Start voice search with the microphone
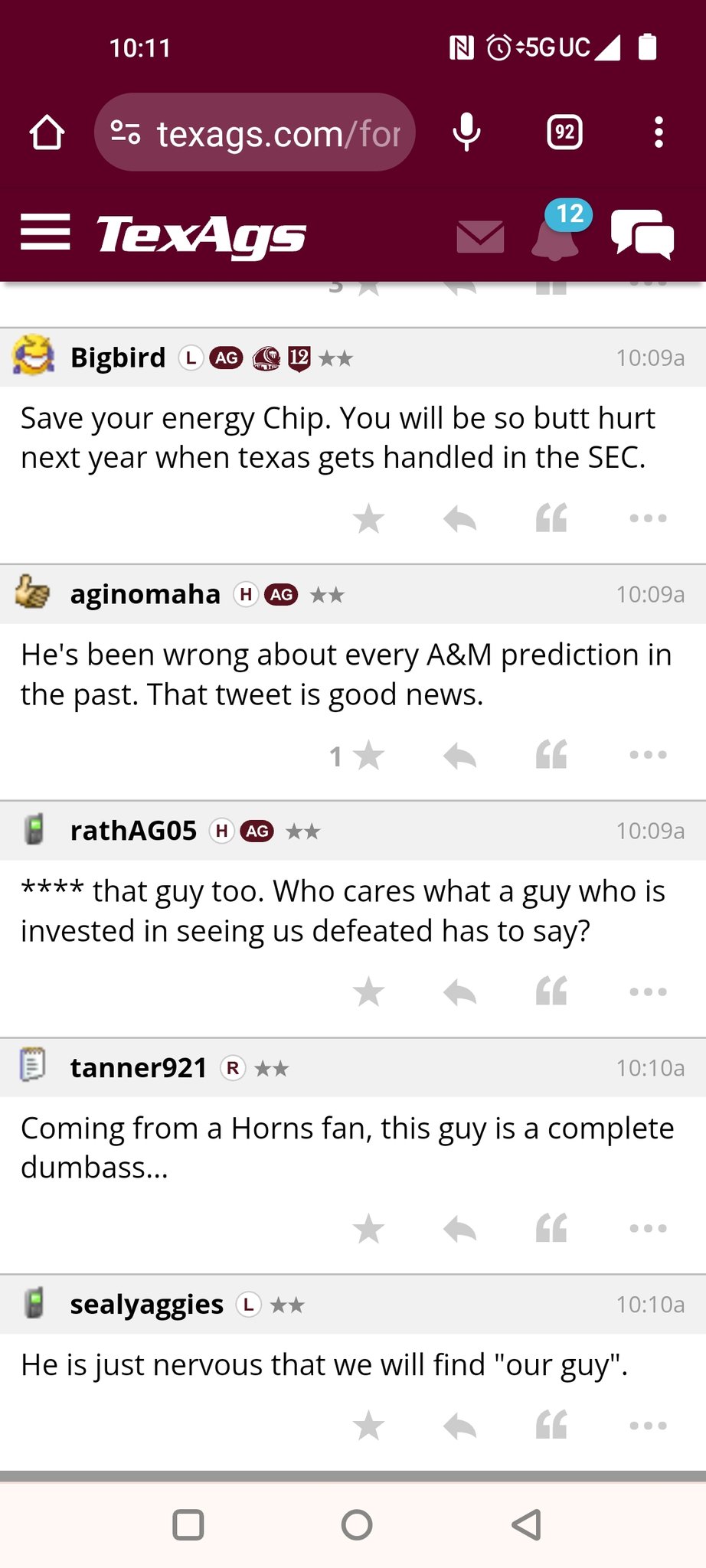 (x=466, y=132)
